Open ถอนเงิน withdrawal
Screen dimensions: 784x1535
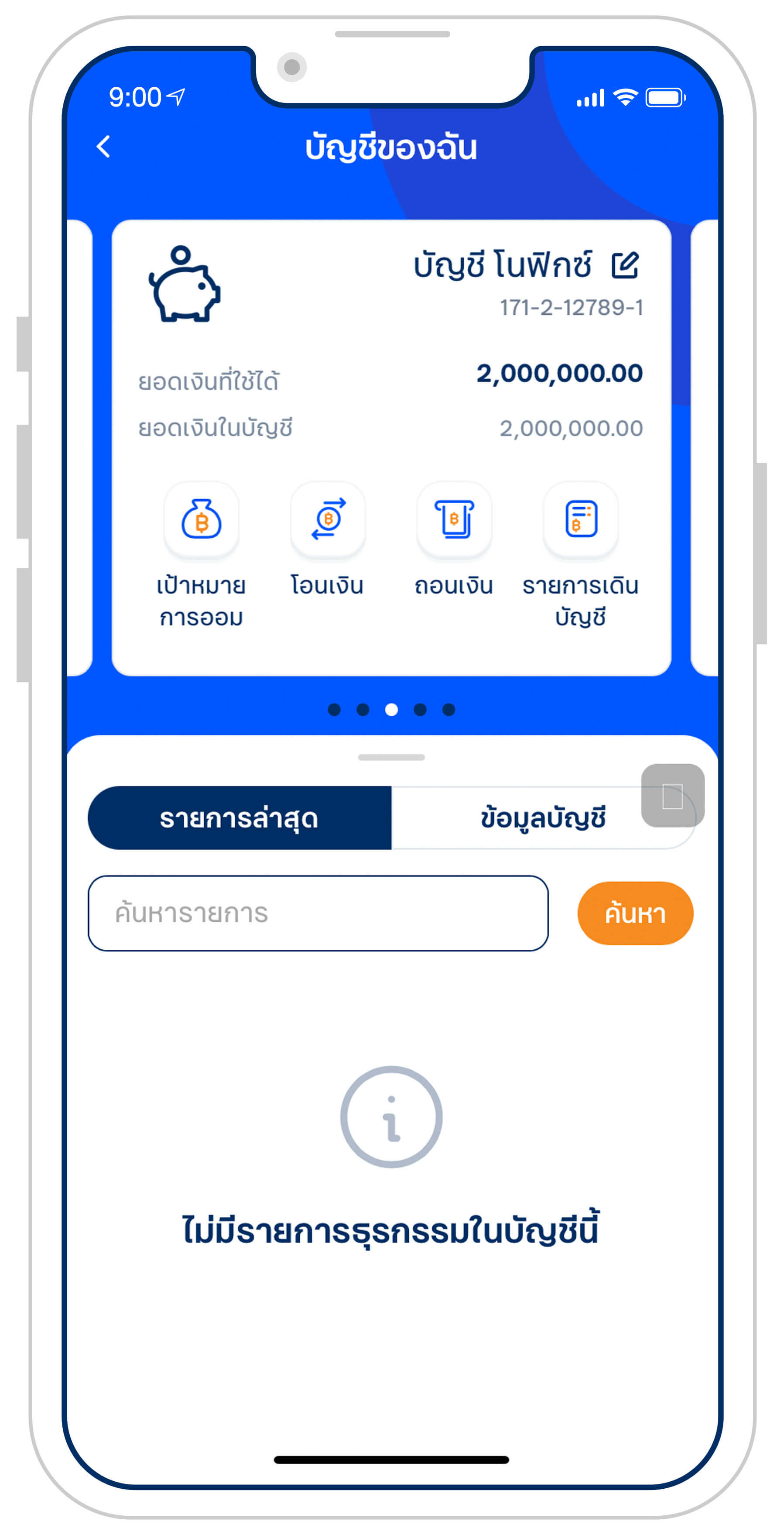454,520
